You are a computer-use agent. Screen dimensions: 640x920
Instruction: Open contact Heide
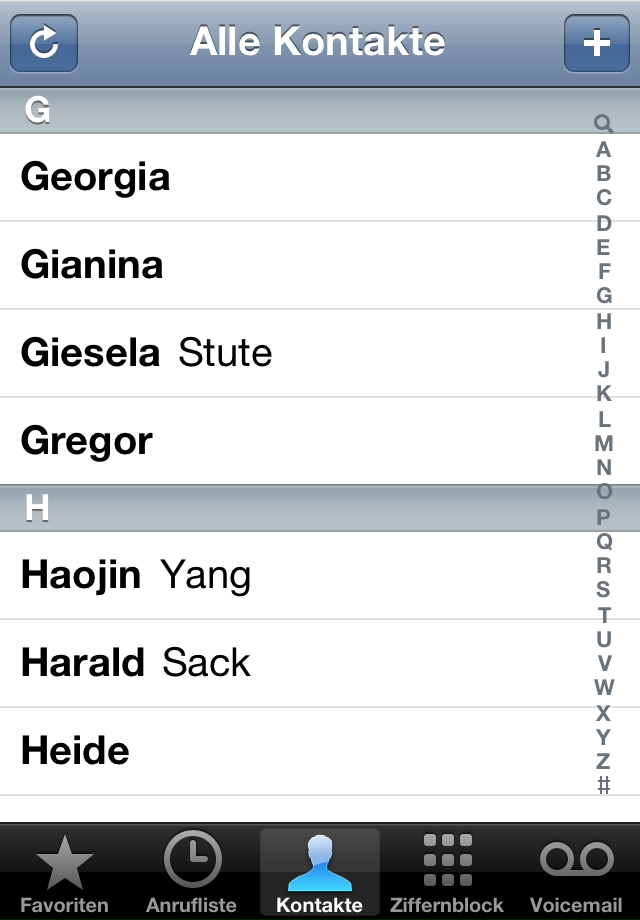point(290,752)
